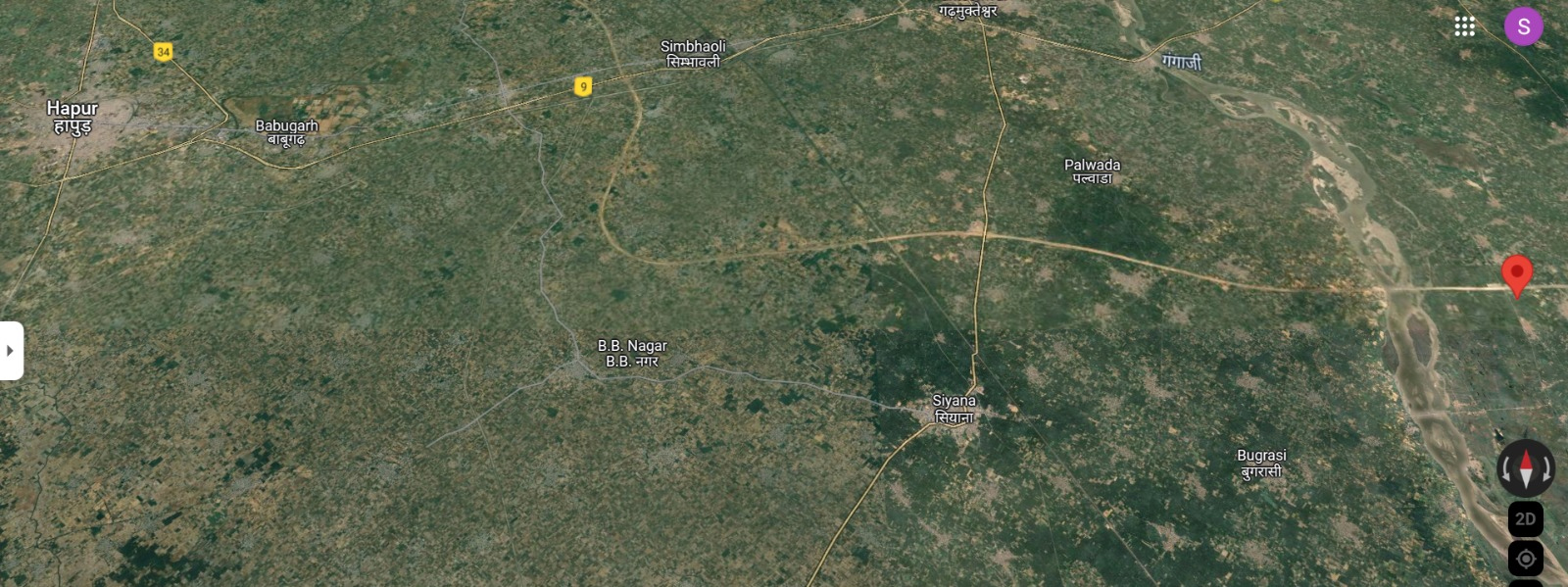Switch the map to 2D view
This screenshot has width=1568, height=587.
coord(1525,518)
